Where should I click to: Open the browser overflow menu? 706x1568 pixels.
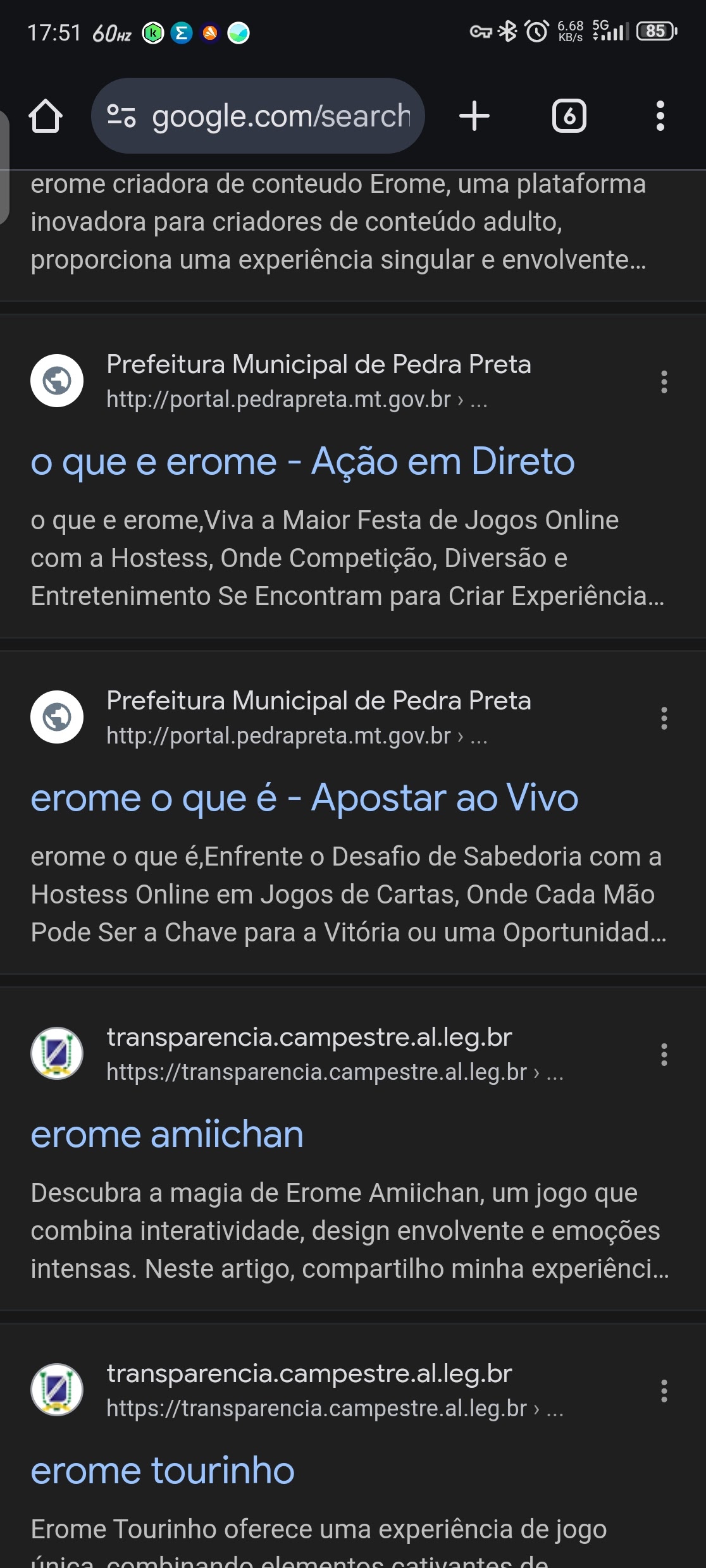click(660, 116)
